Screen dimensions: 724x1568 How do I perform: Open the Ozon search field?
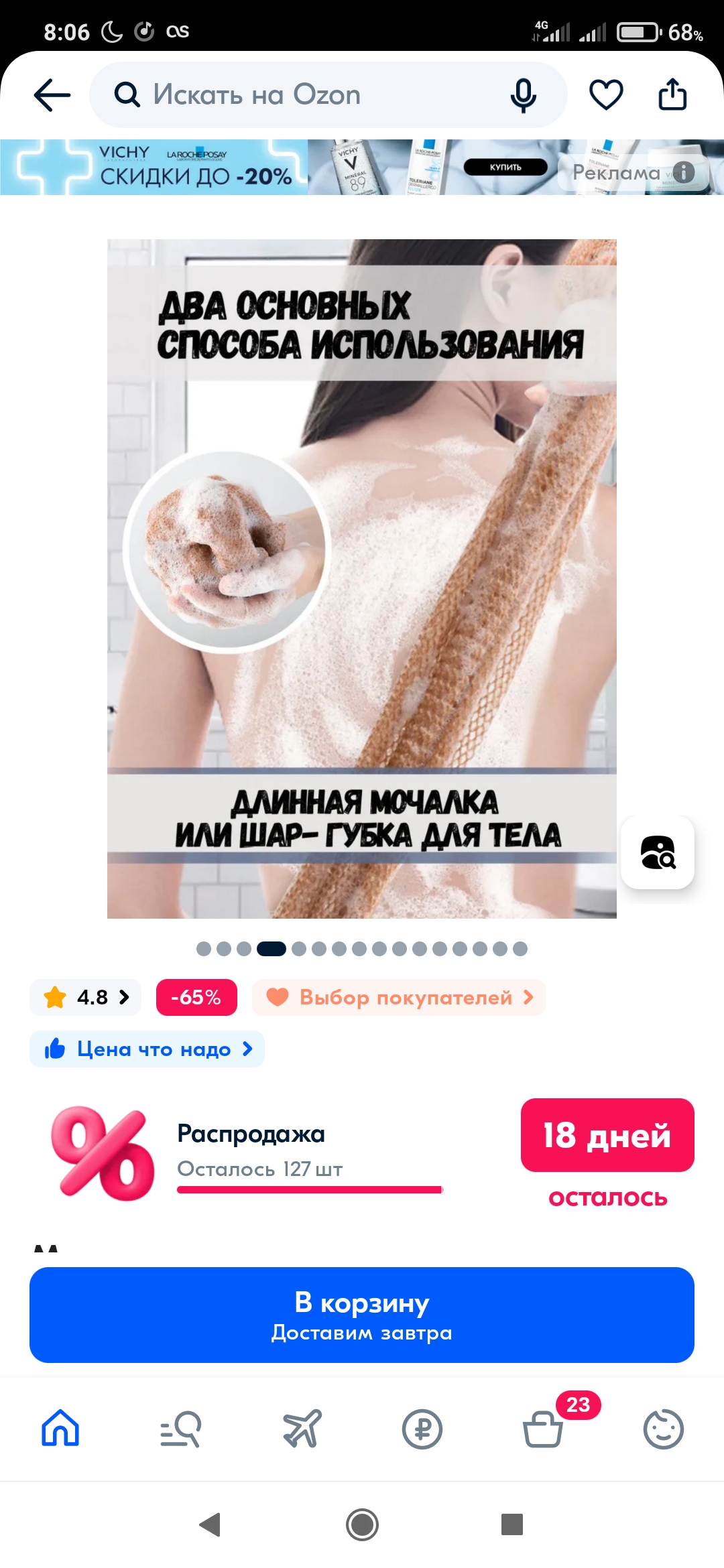pyautogui.click(x=302, y=94)
